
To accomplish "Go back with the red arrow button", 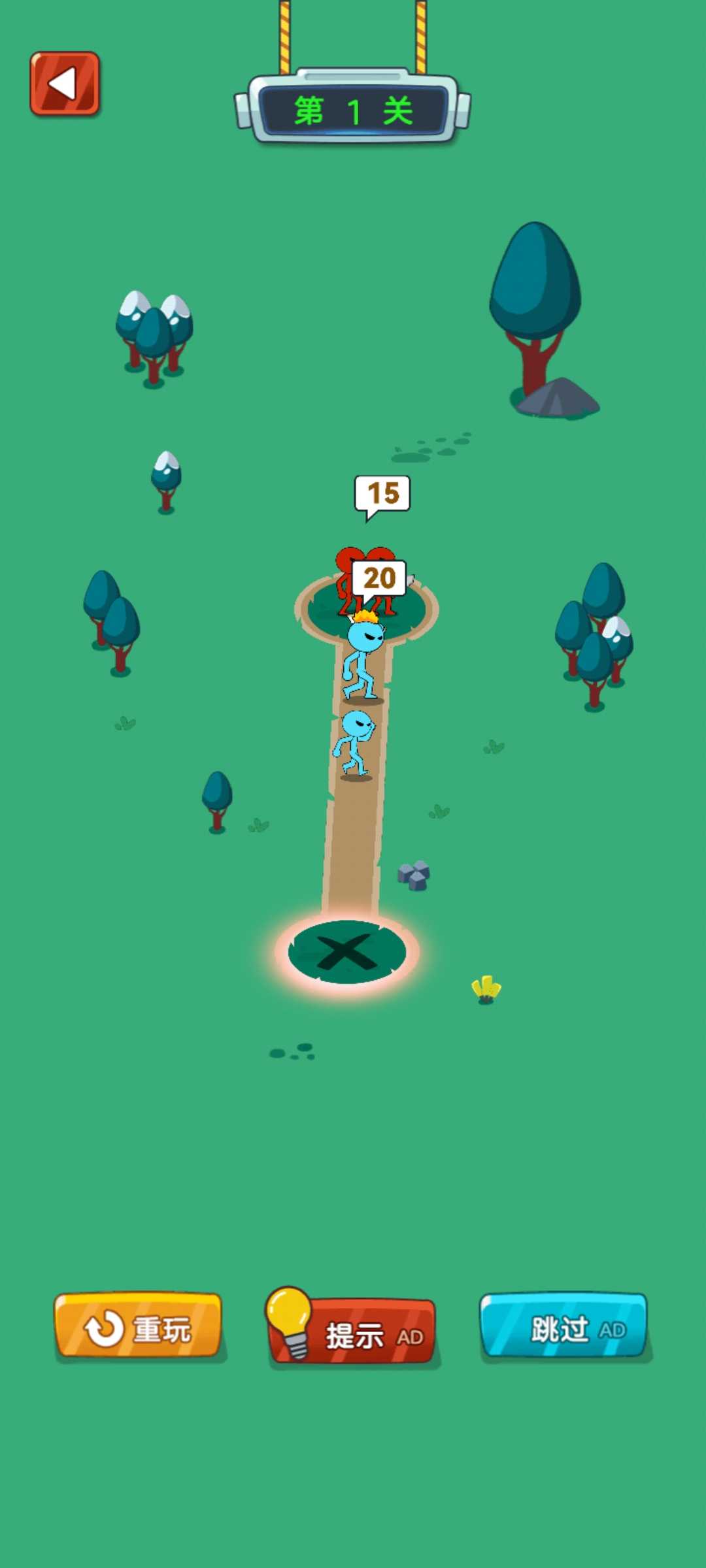I will (x=65, y=84).
